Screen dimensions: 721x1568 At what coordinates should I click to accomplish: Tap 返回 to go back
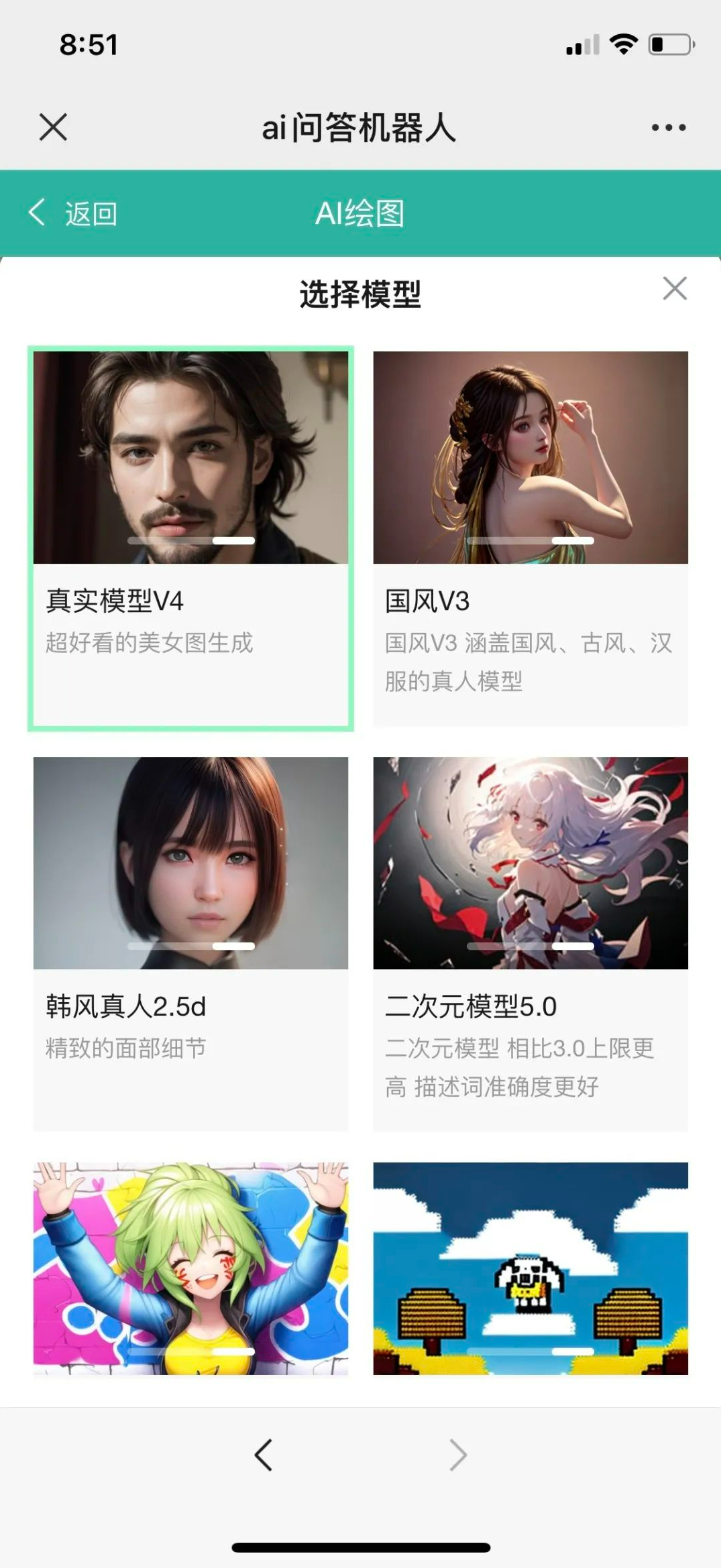(74, 214)
